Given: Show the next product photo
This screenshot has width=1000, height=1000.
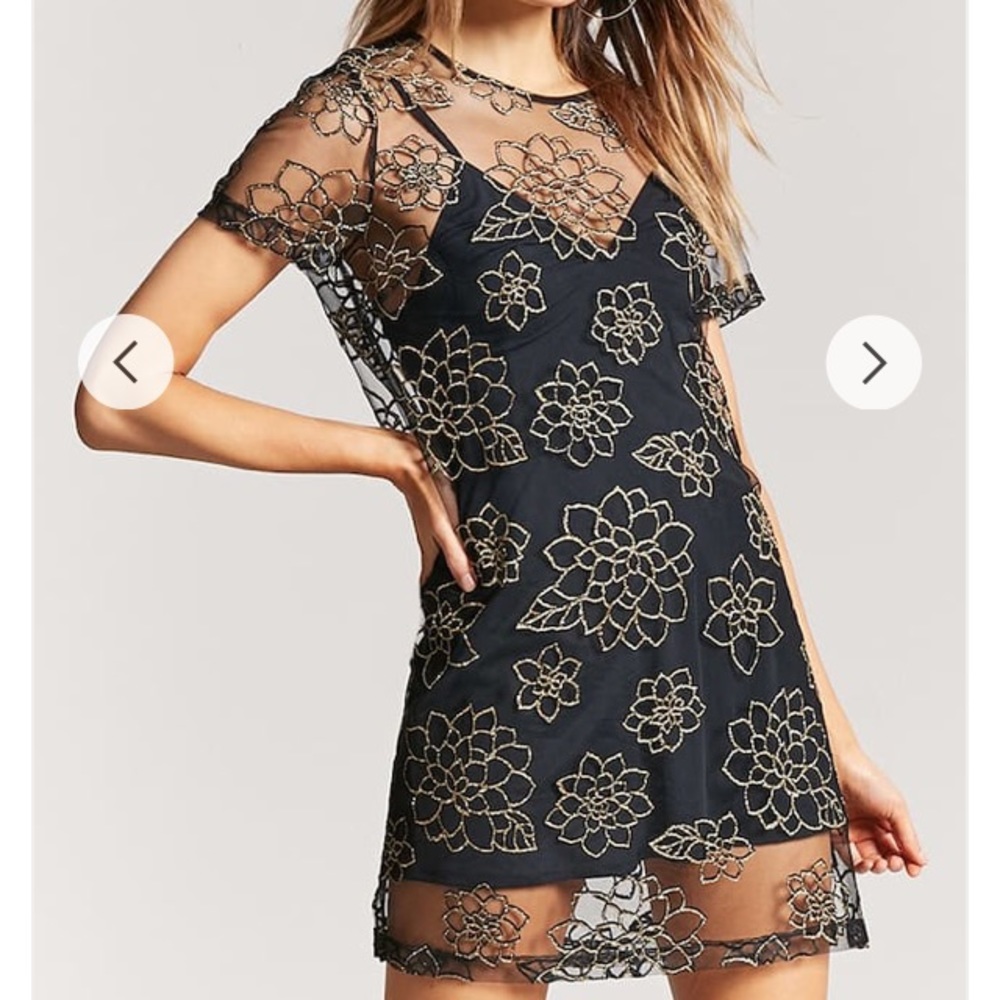Looking at the screenshot, I should pos(873,362).
